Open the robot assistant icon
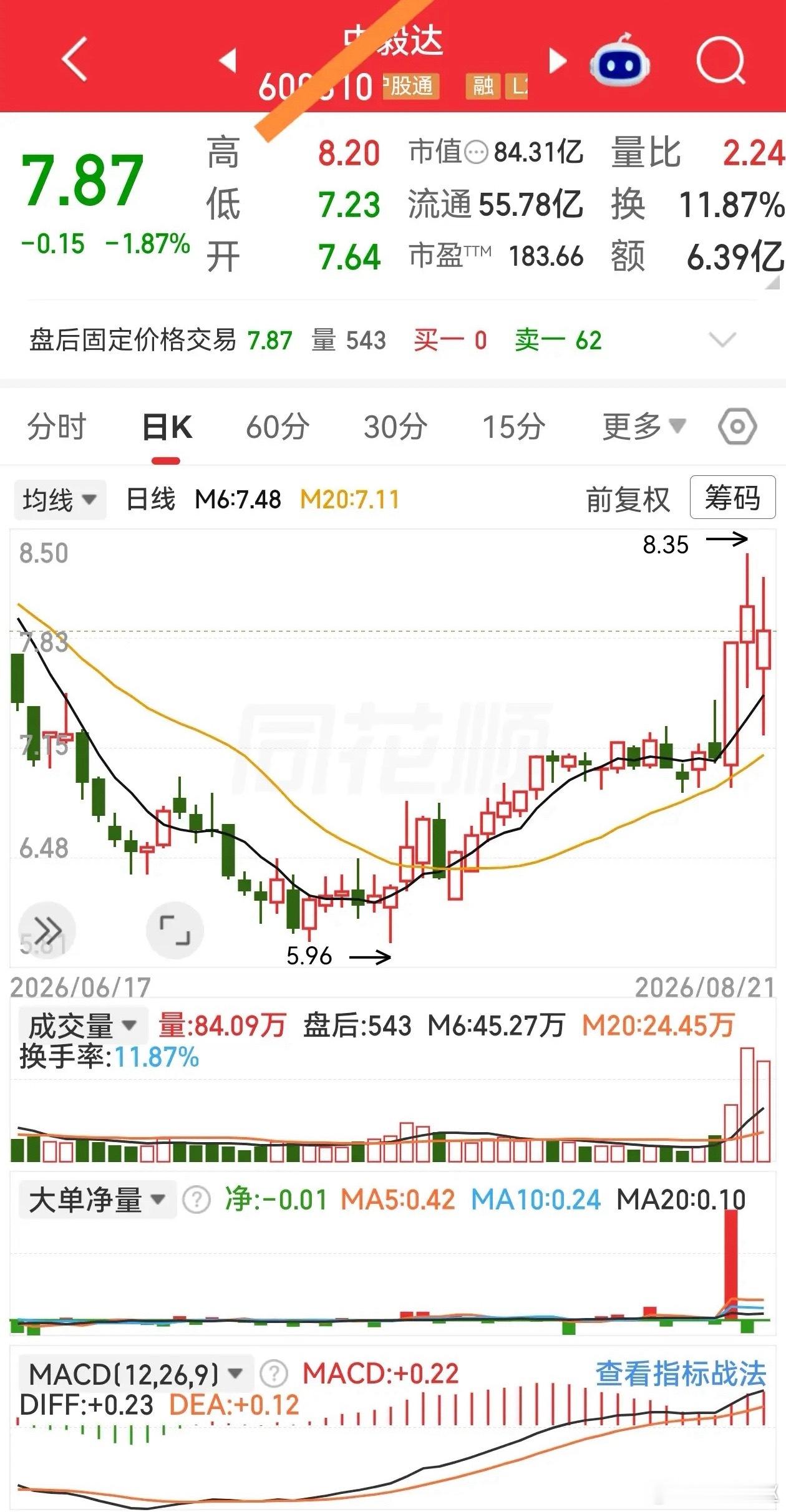 619,61
